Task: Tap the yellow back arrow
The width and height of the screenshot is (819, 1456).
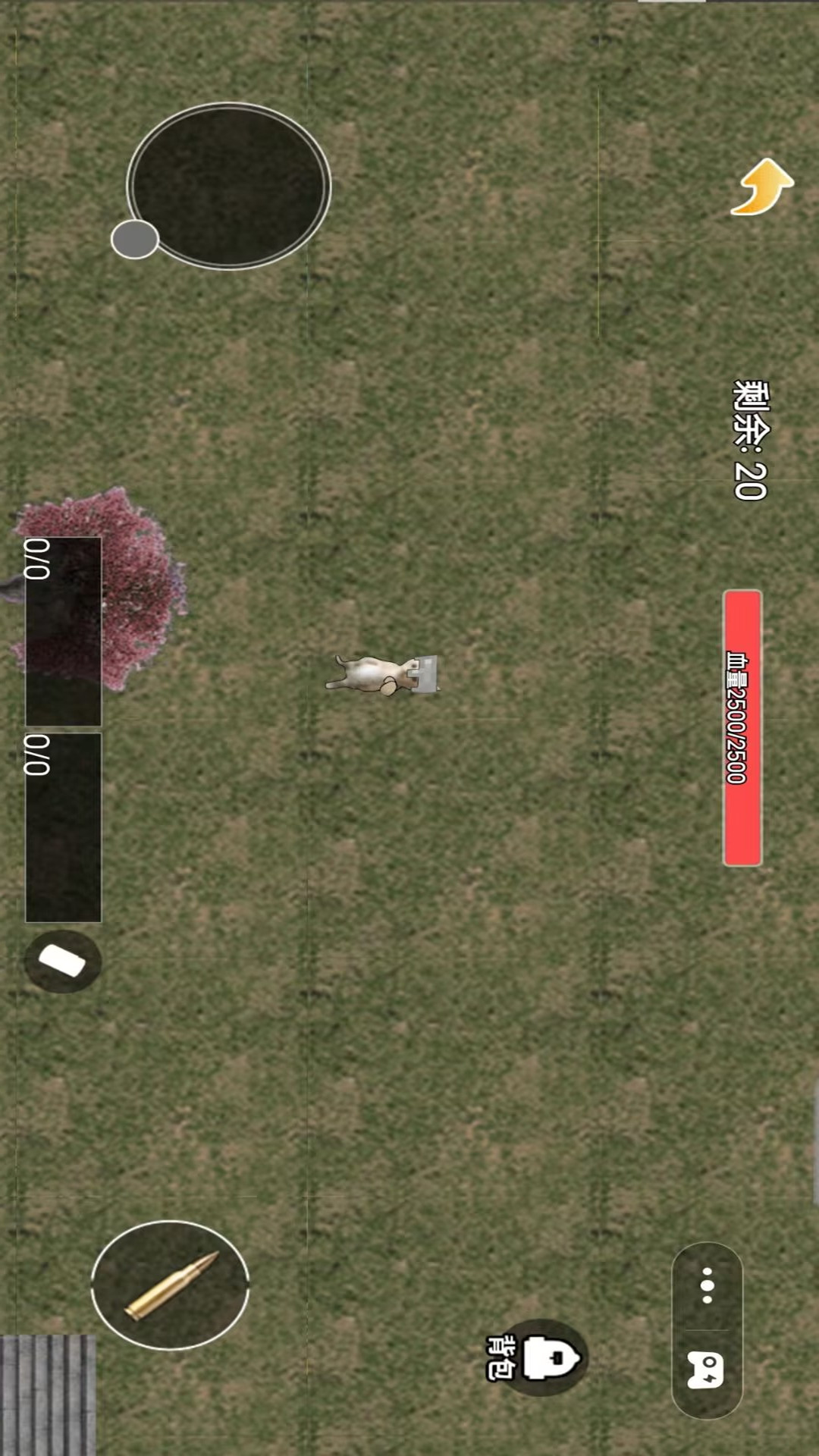Action: pyautogui.click(x=762, y=187)
